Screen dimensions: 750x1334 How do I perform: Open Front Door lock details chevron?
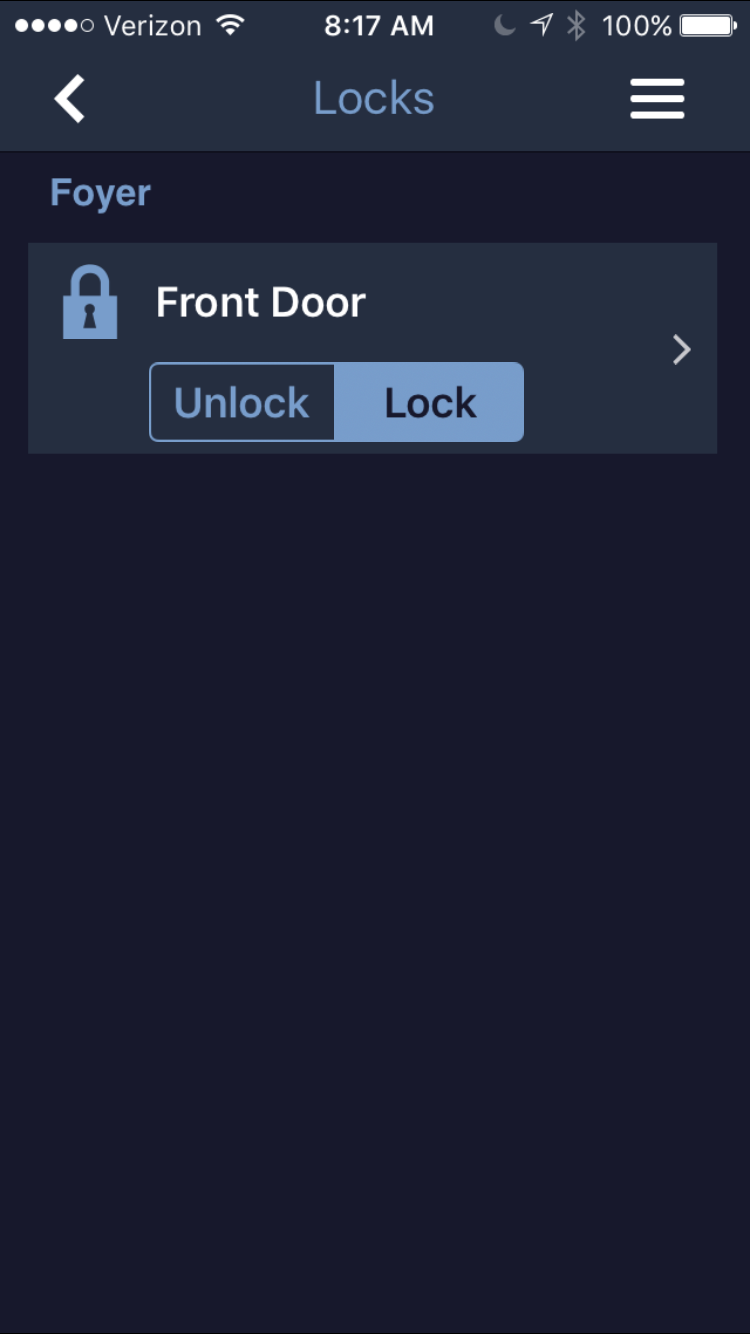pyautogui.click(x=682, y=349)
